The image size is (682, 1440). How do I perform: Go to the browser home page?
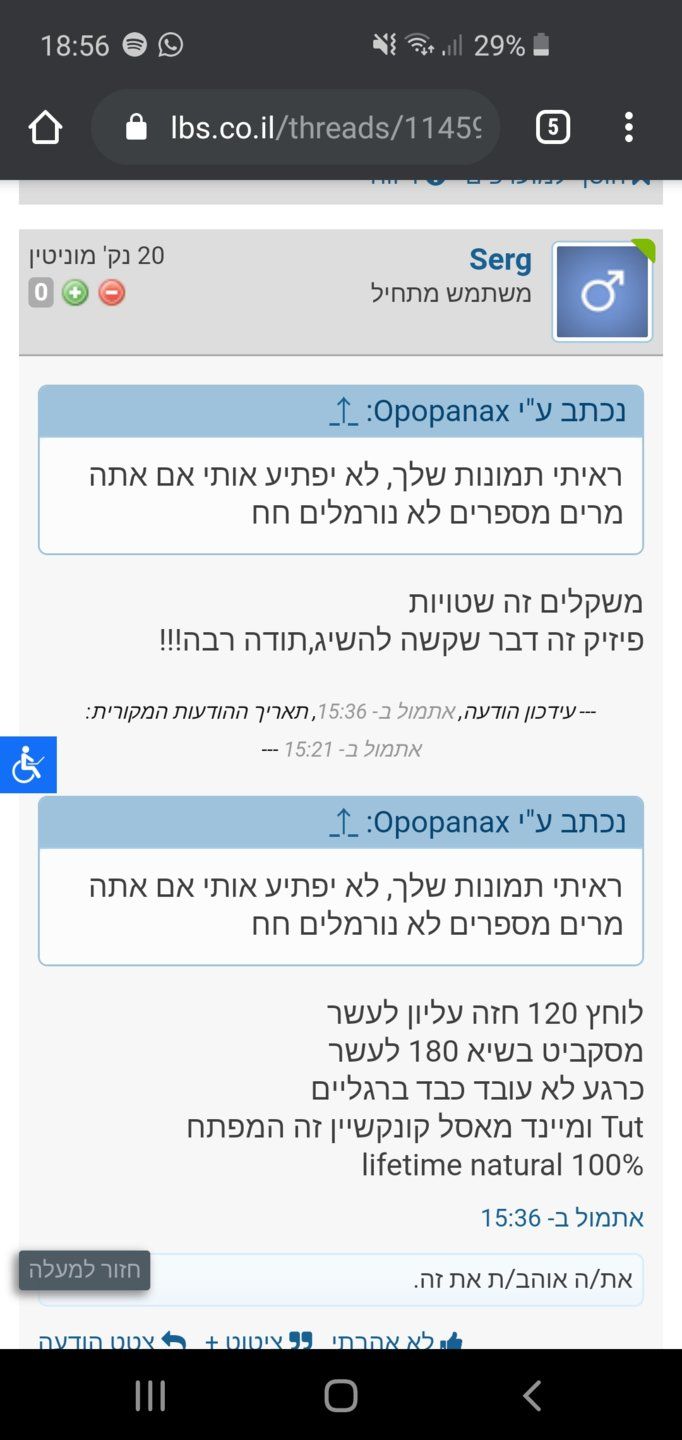point(45,127)
